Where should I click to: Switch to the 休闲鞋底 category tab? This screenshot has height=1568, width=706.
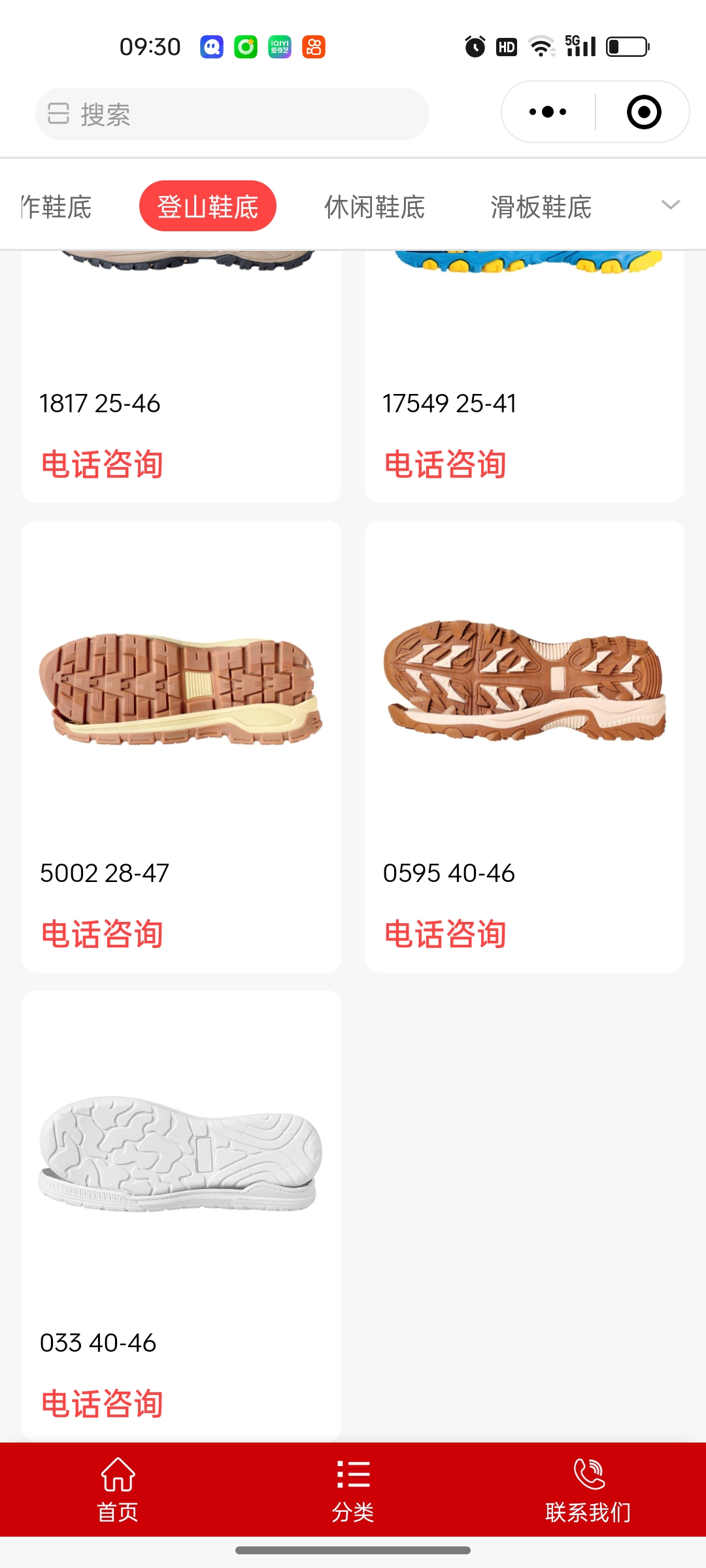tap(375, 207)
